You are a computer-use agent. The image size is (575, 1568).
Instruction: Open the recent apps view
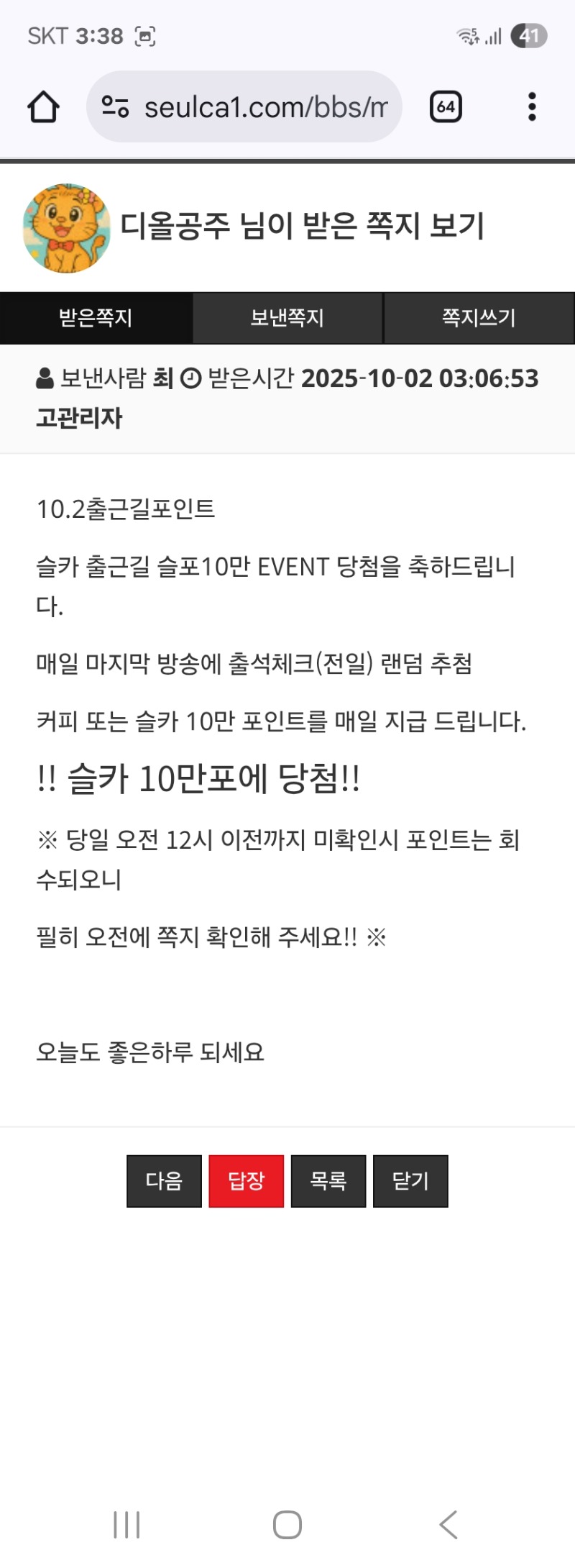tap(126, 1524)
